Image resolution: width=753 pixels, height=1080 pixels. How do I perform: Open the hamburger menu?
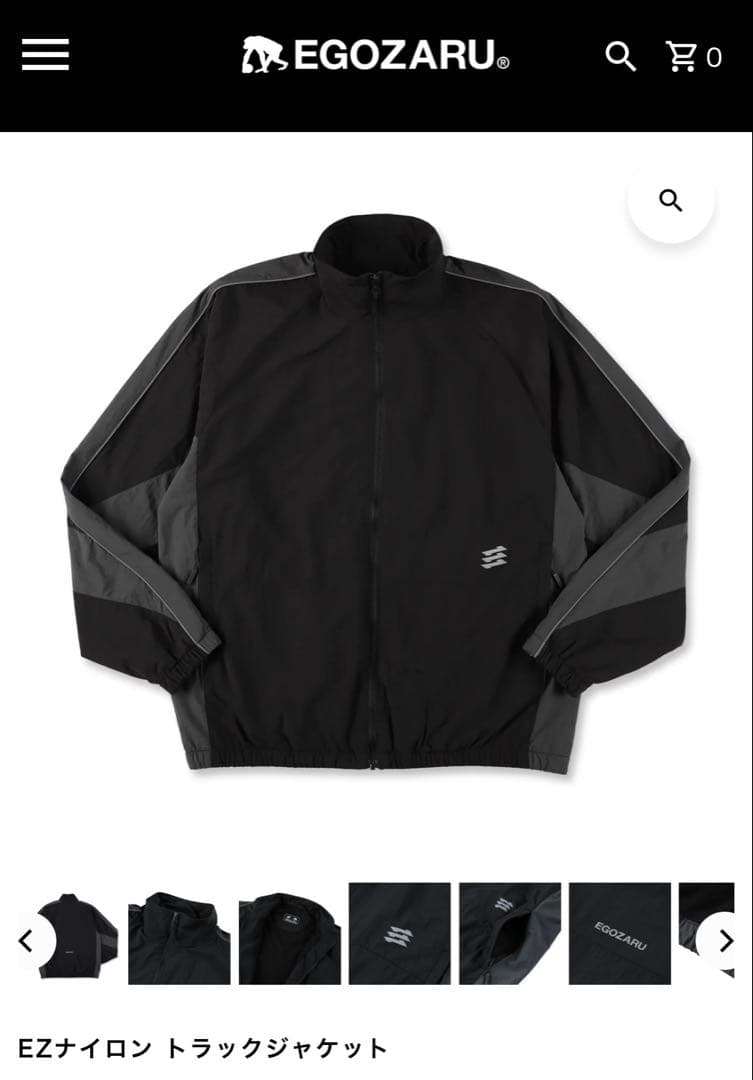tap(45, 55)
